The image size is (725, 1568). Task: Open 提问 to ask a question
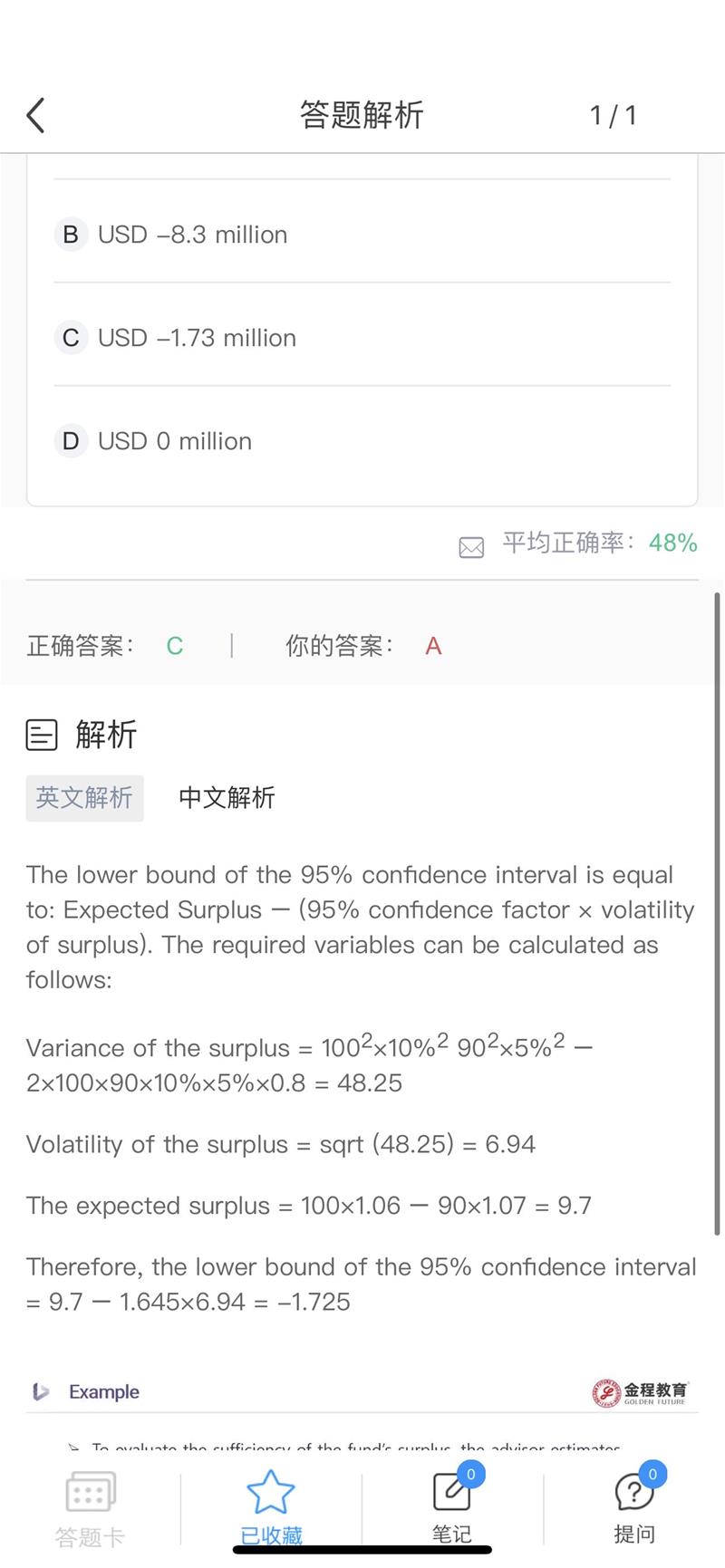634,1505
